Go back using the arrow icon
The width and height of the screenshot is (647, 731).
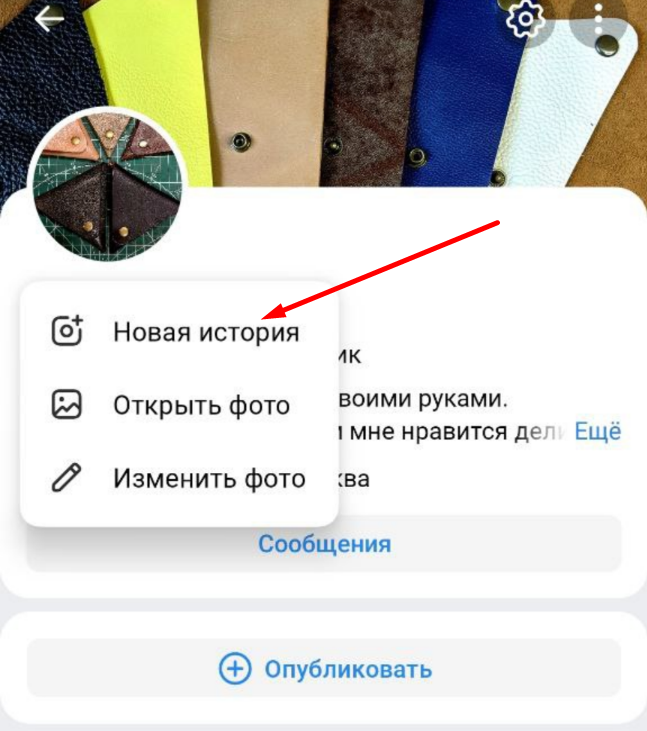coord(48,18)
